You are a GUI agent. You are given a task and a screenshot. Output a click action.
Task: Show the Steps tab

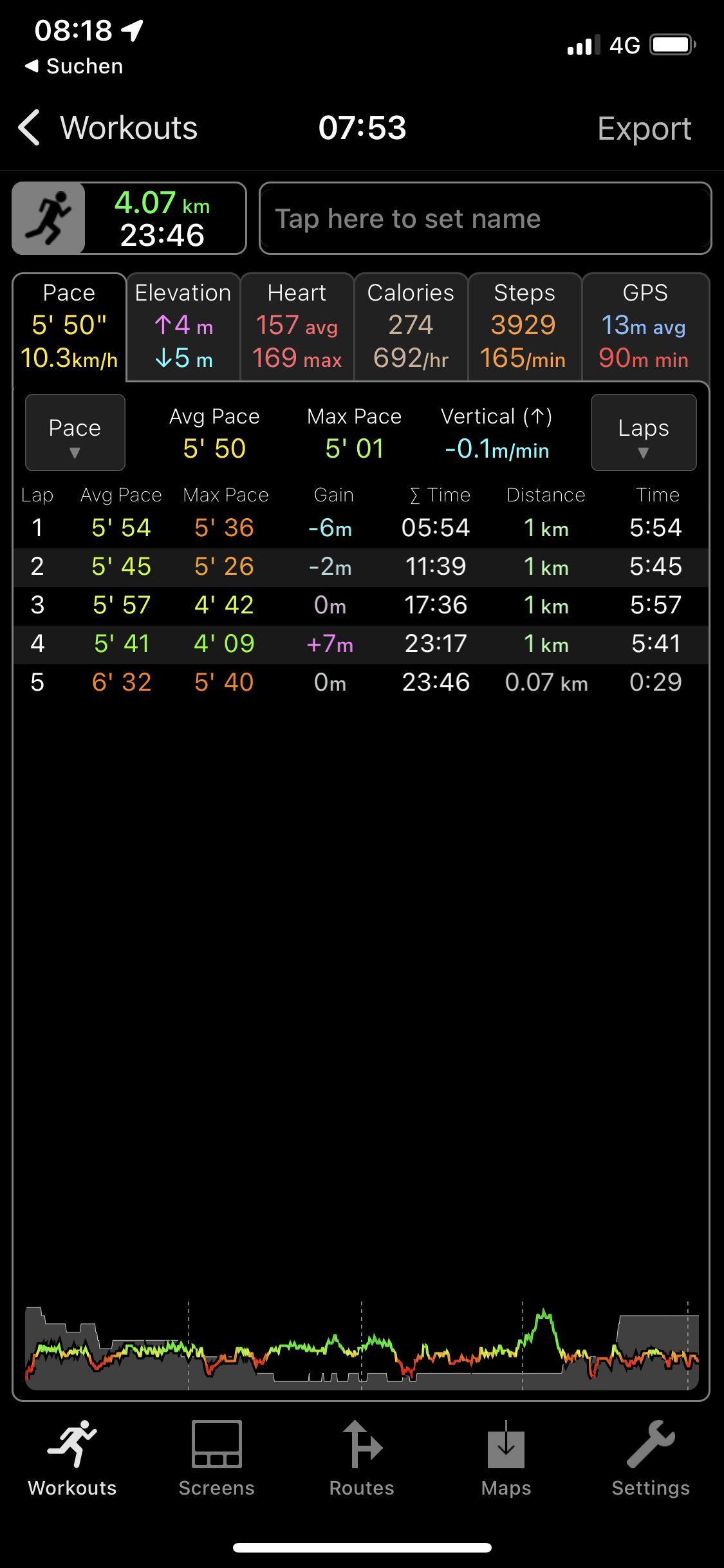coord(524,327)
